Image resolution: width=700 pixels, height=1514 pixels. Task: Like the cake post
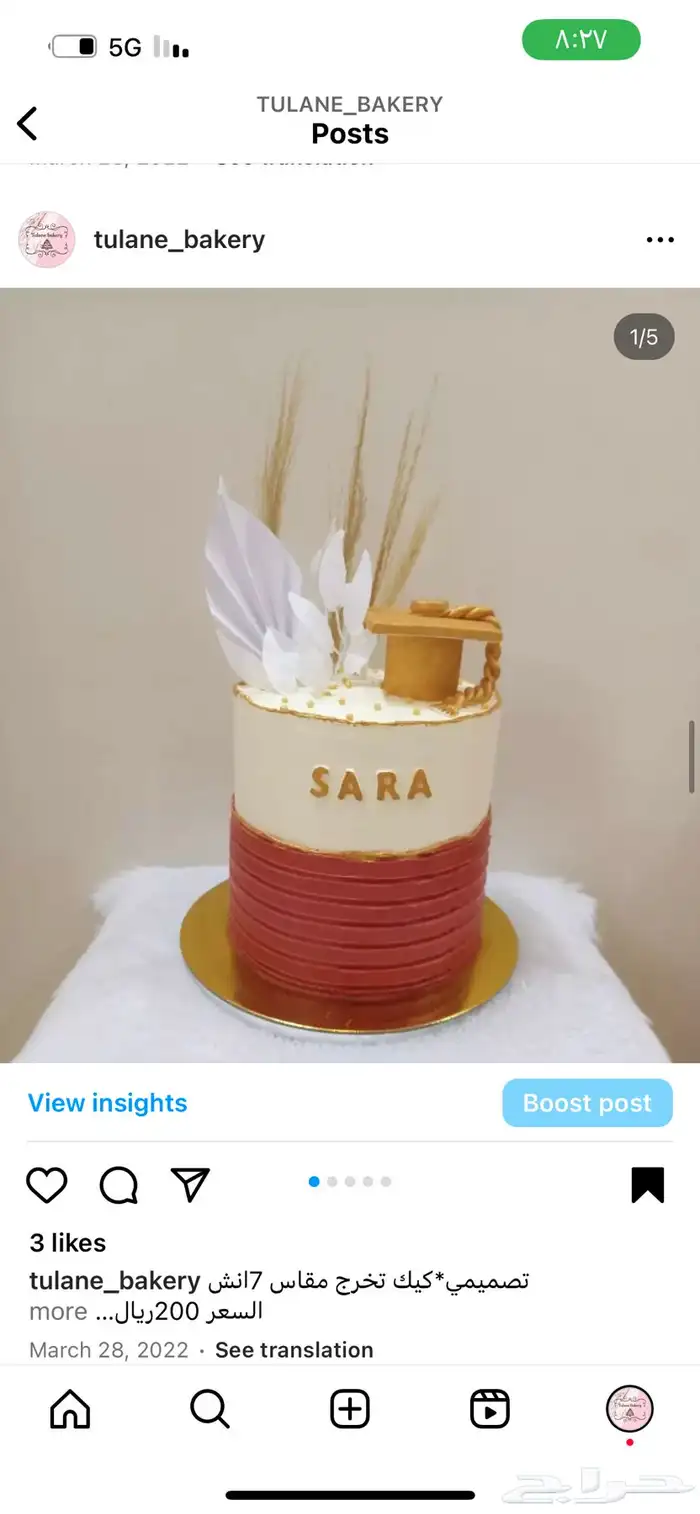pyautogui.click(x=47, y=1185)
